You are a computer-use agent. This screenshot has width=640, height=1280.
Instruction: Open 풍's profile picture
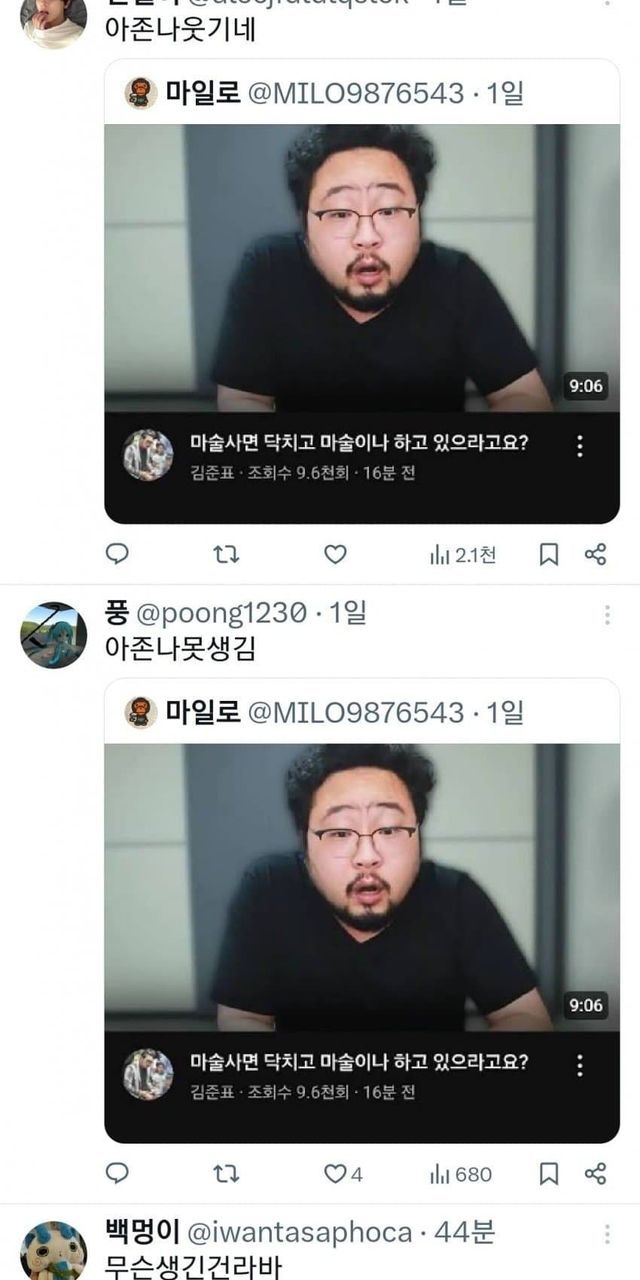[53, 634]
